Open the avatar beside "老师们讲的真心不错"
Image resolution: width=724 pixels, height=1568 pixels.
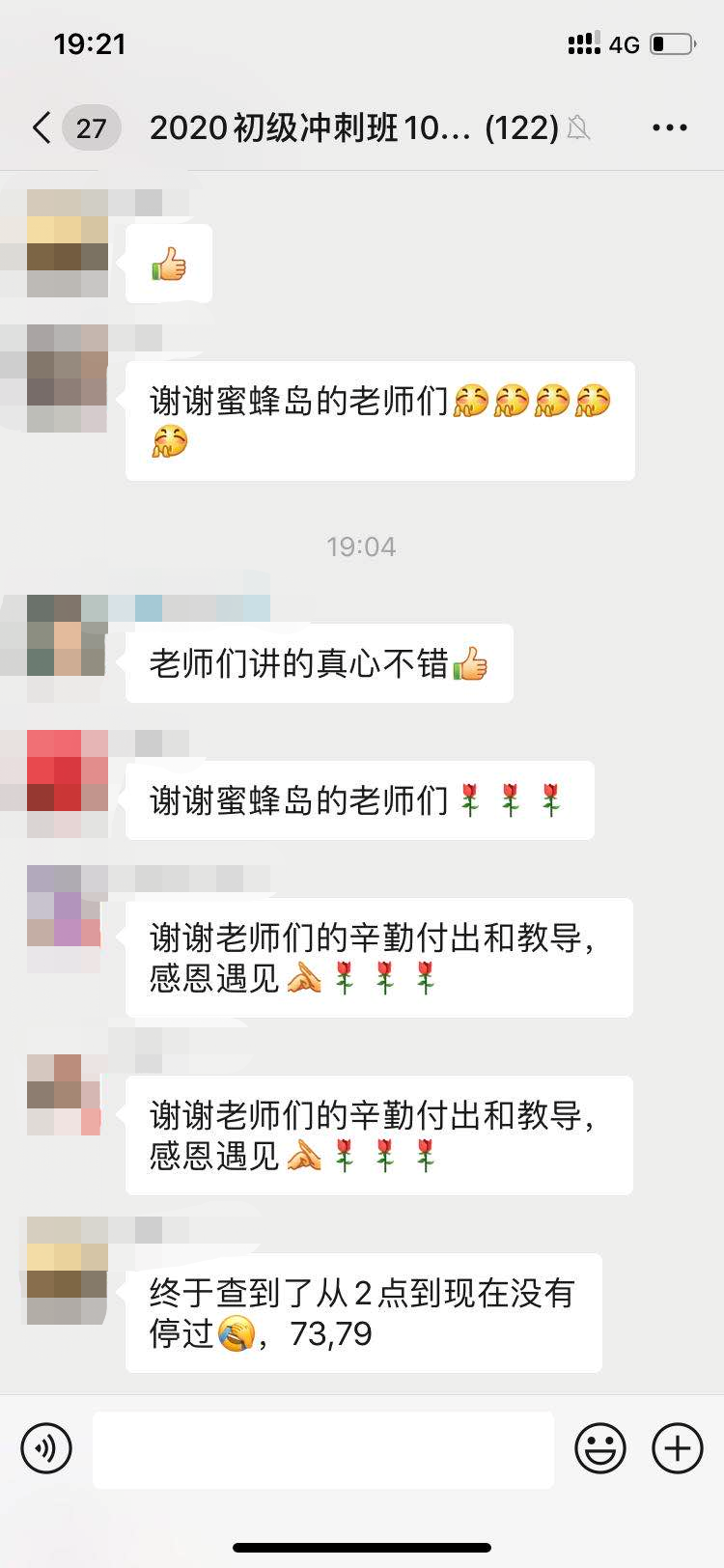click(x=67, y=635)
